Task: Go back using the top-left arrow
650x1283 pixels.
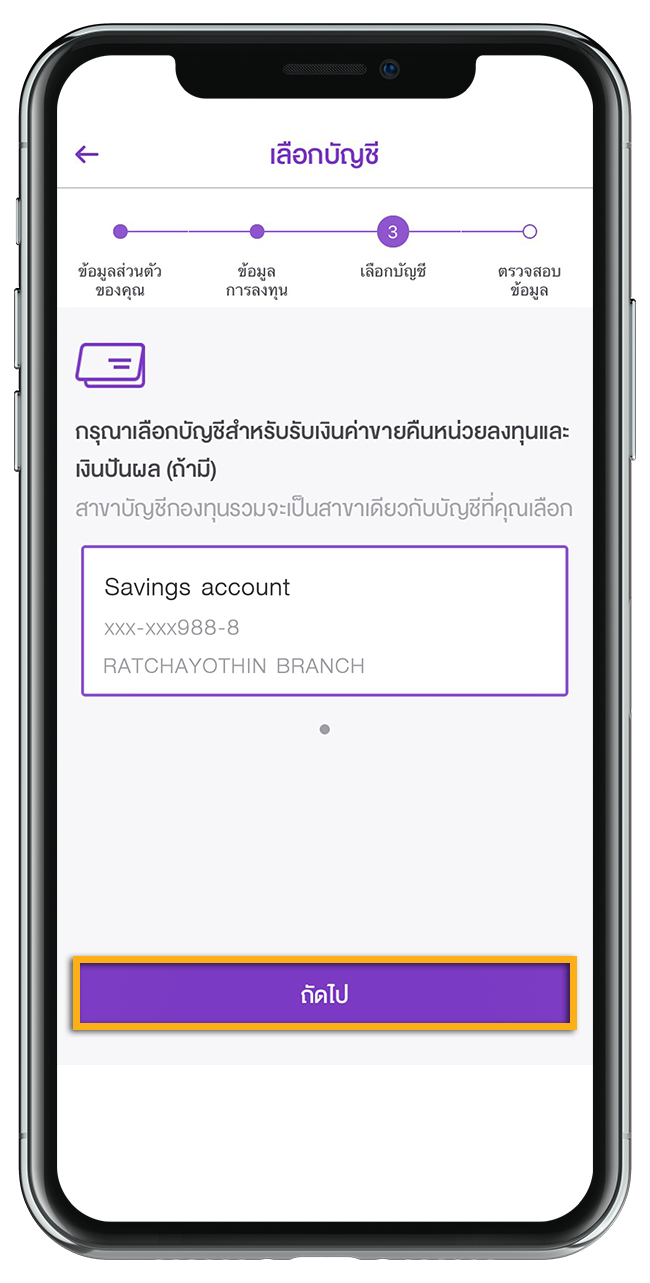Action: tap(87, 154)
